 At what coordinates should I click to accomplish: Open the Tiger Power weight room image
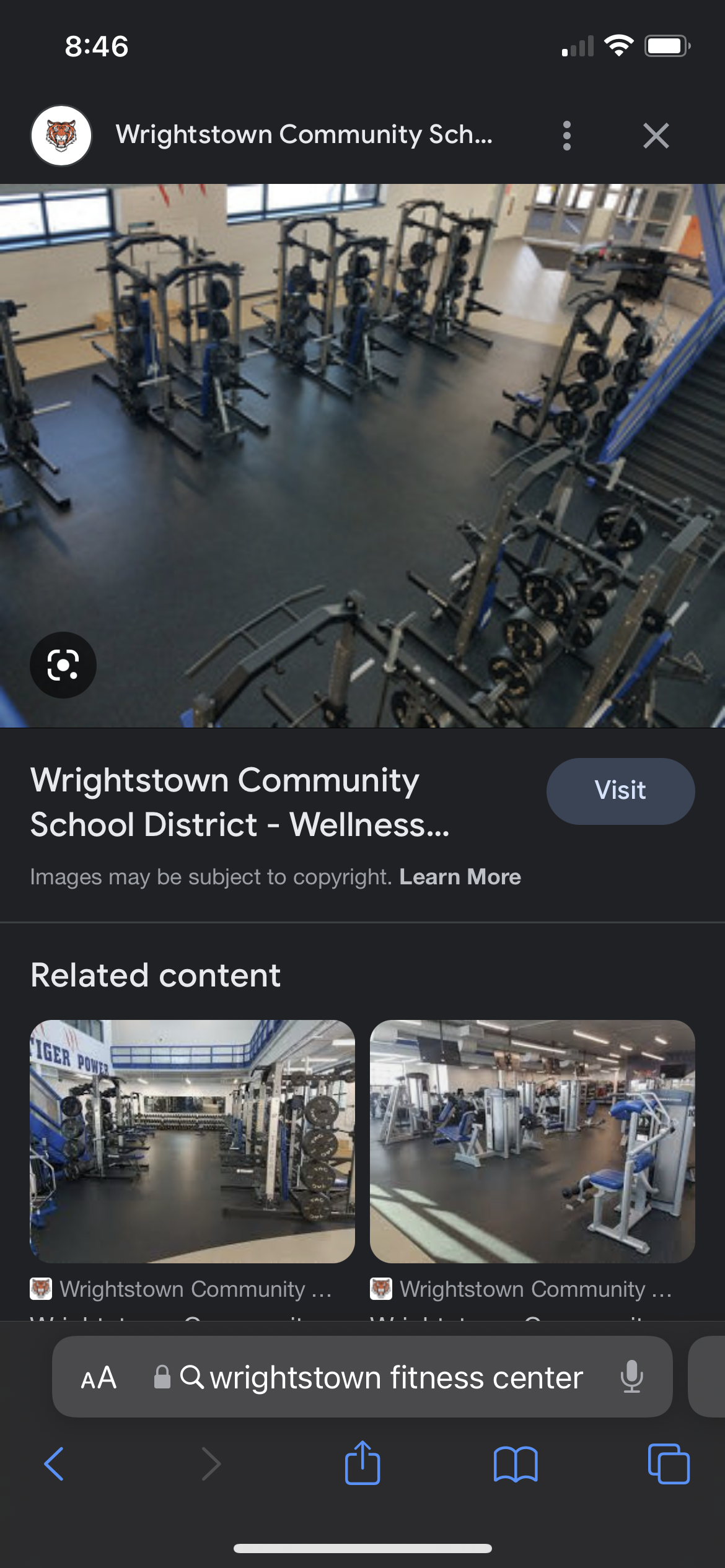(x=193, y=1141)
